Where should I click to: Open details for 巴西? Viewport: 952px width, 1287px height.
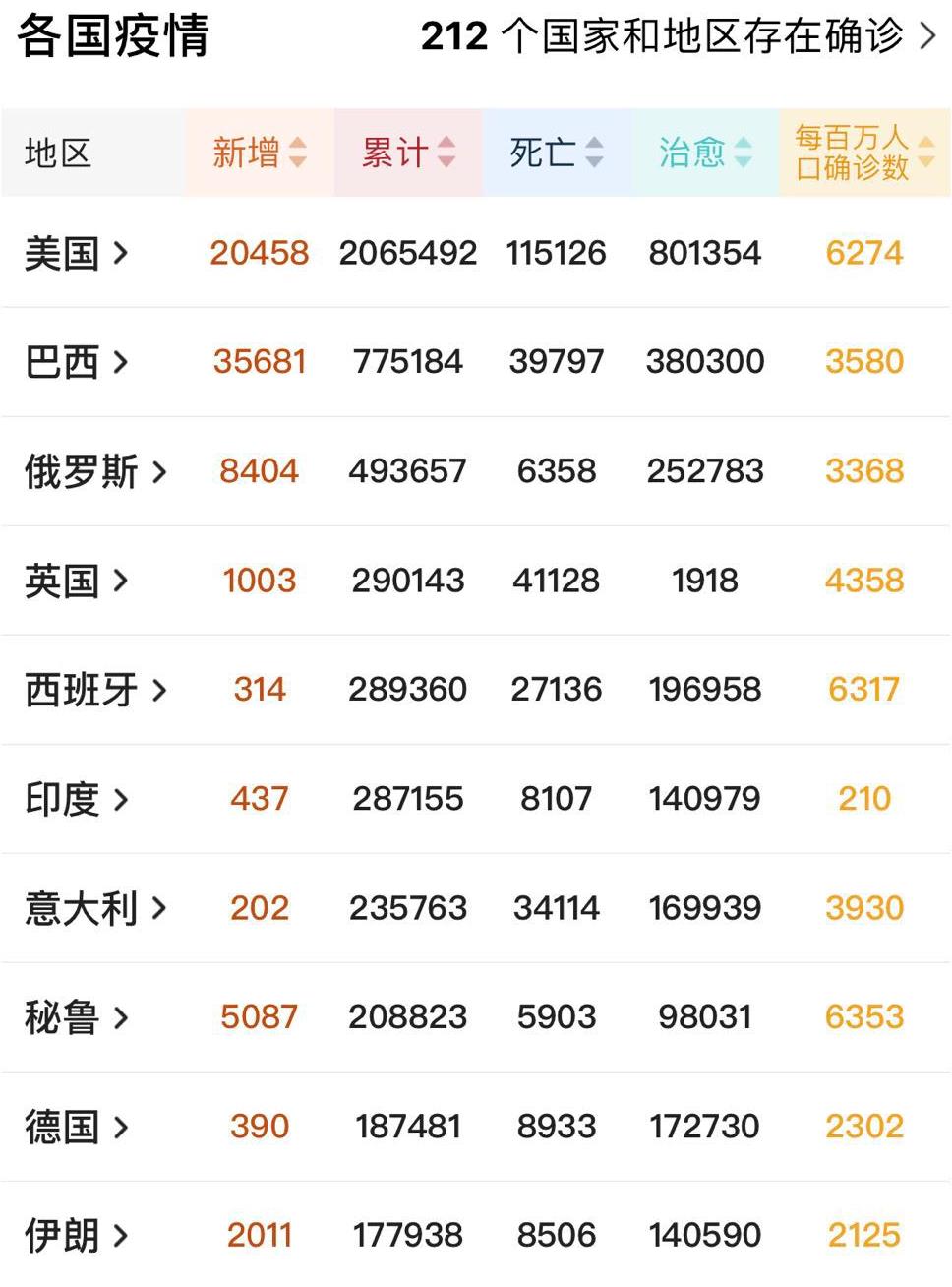click(x=79, y=361)
